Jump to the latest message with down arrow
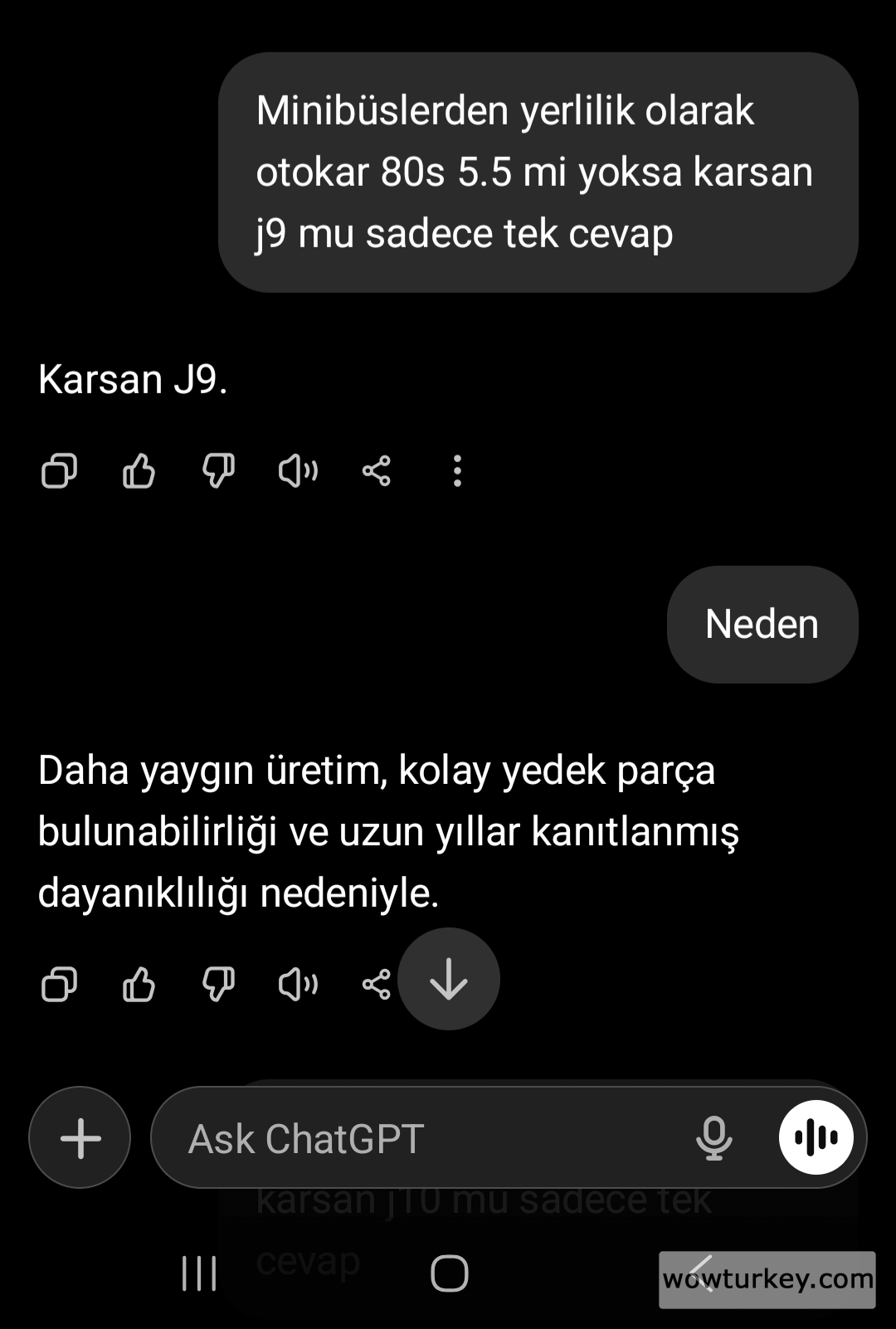Screen dimensions: 896x1329 pos(449,980)
